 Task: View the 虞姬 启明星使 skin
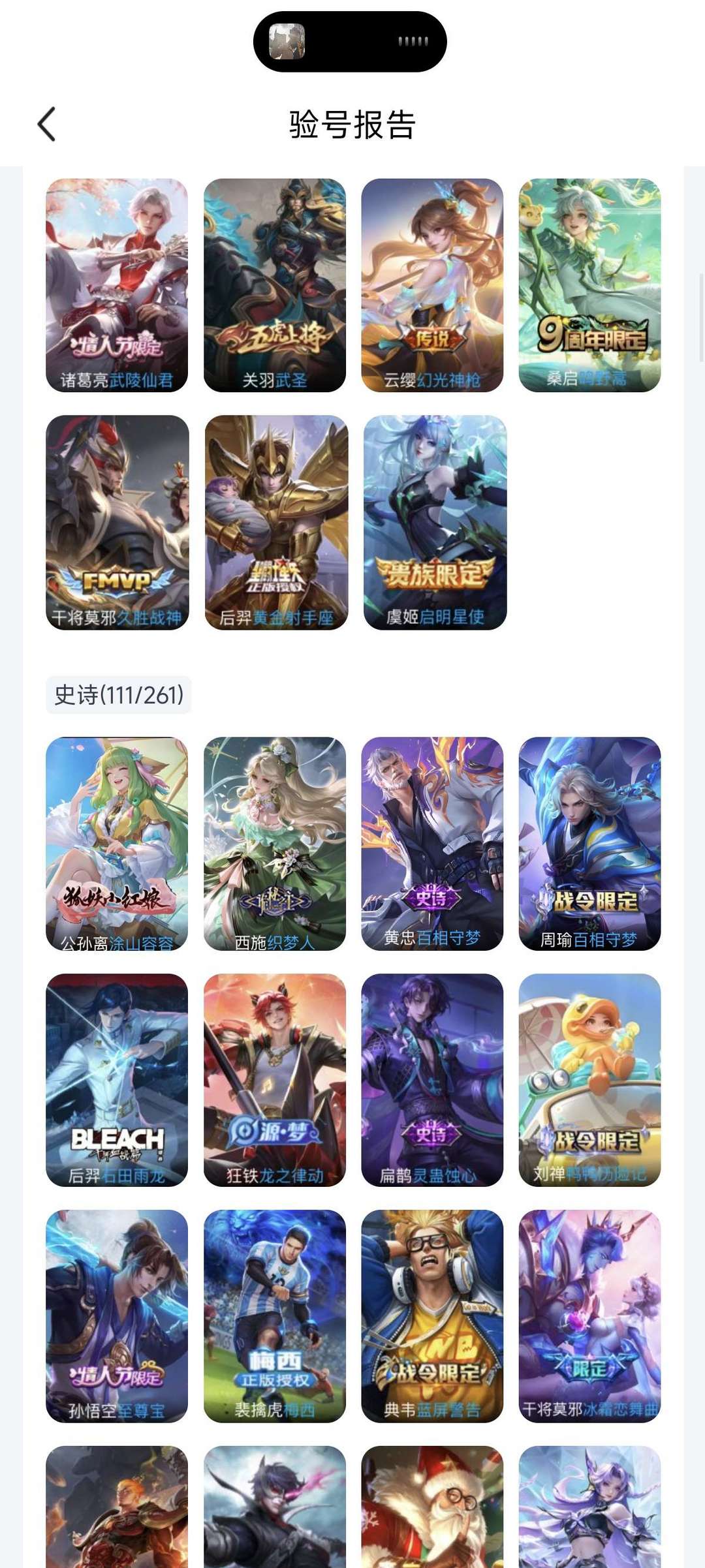tap(435, 522)
